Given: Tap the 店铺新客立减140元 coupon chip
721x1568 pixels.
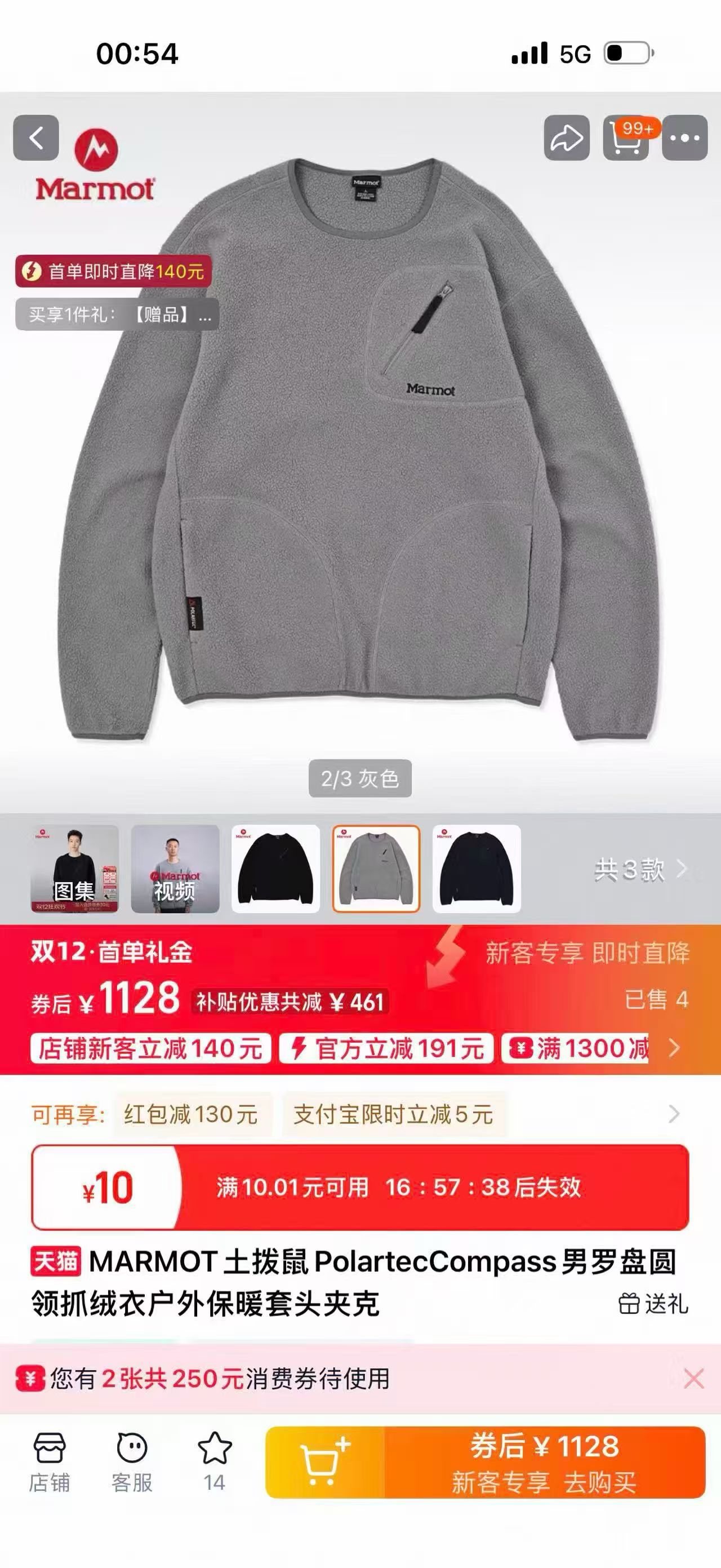Looking at the screenshot, I should (x=150, y=1048).
